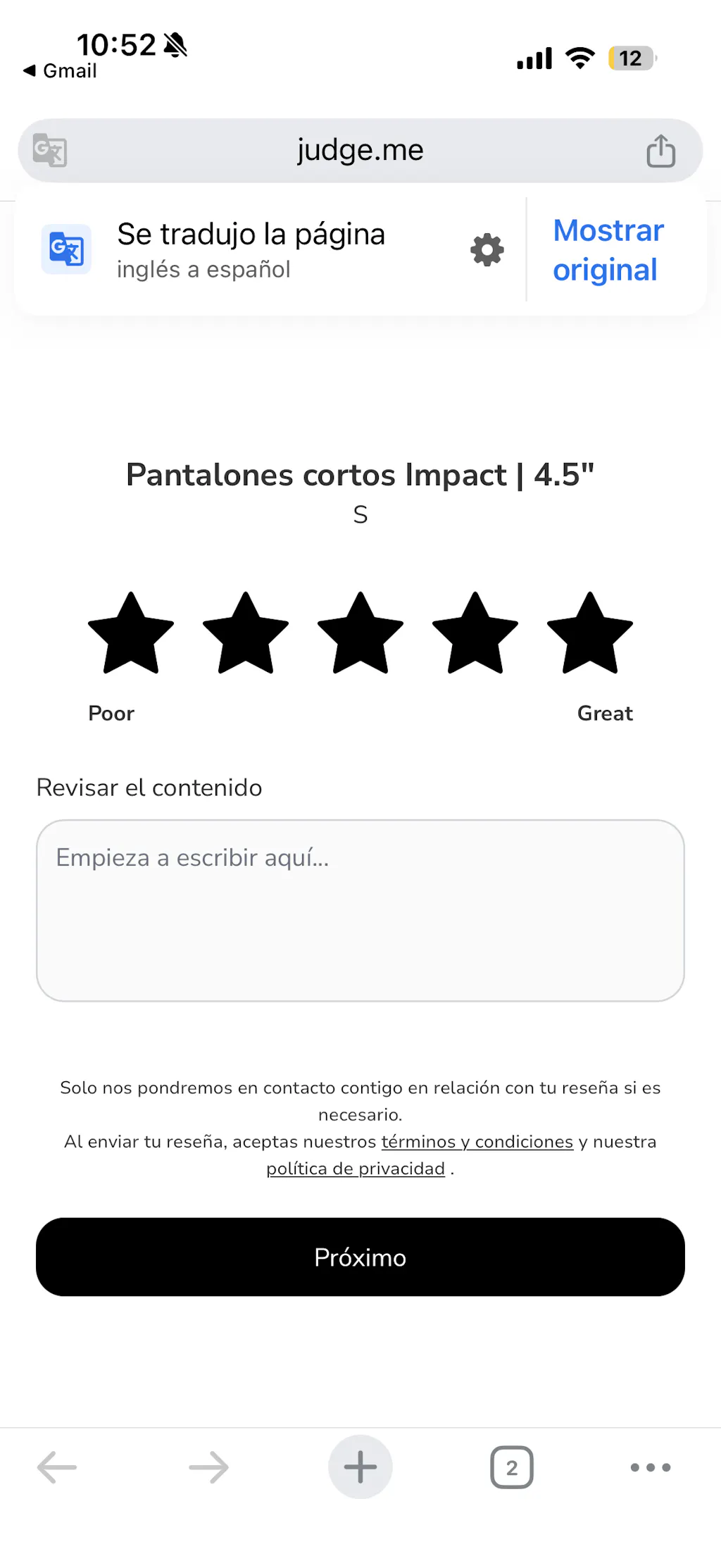The width and height of the screenshot is (721, 1568).
Task: Focus the review text box
Action: [x=360, y=909]
